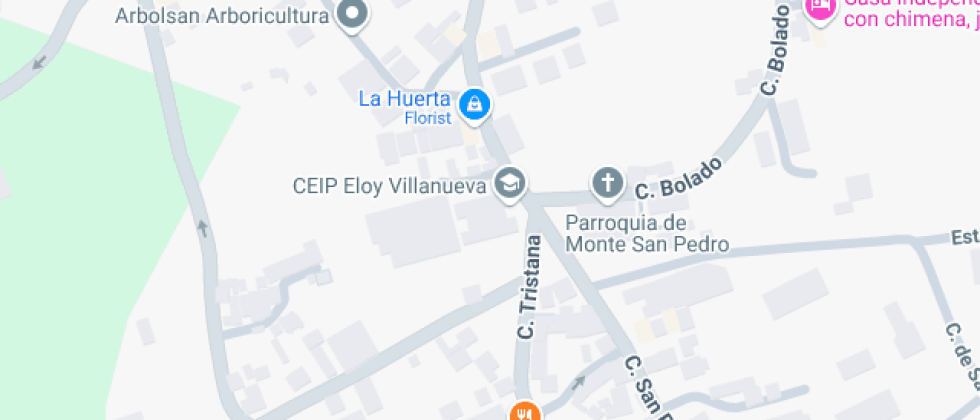980x420 pixels.
Task: Select the Arbolsan Arboricultura map pin
Action: (x=351, y=15)
